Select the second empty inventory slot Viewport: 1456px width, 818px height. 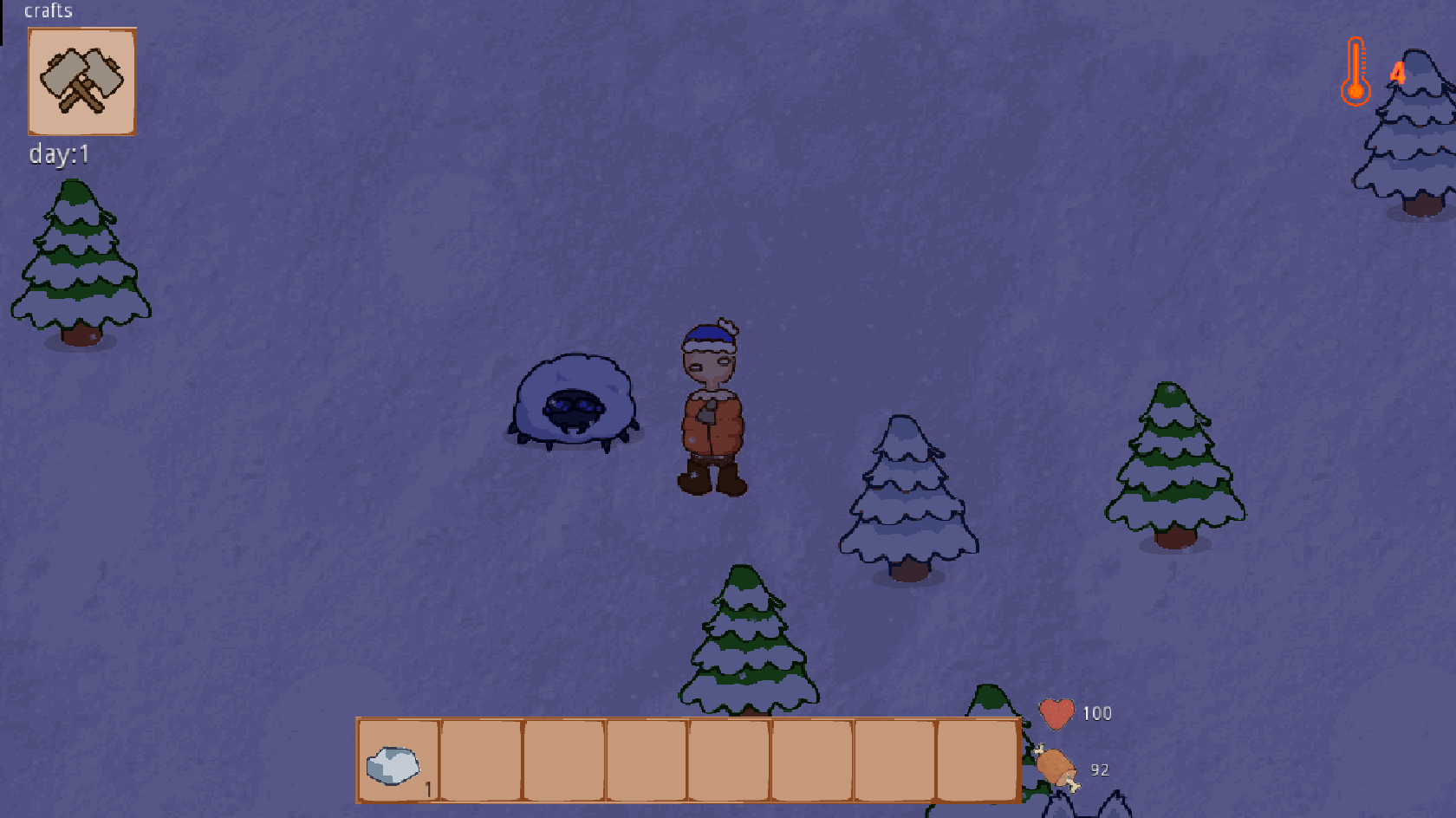click(564, 762)
